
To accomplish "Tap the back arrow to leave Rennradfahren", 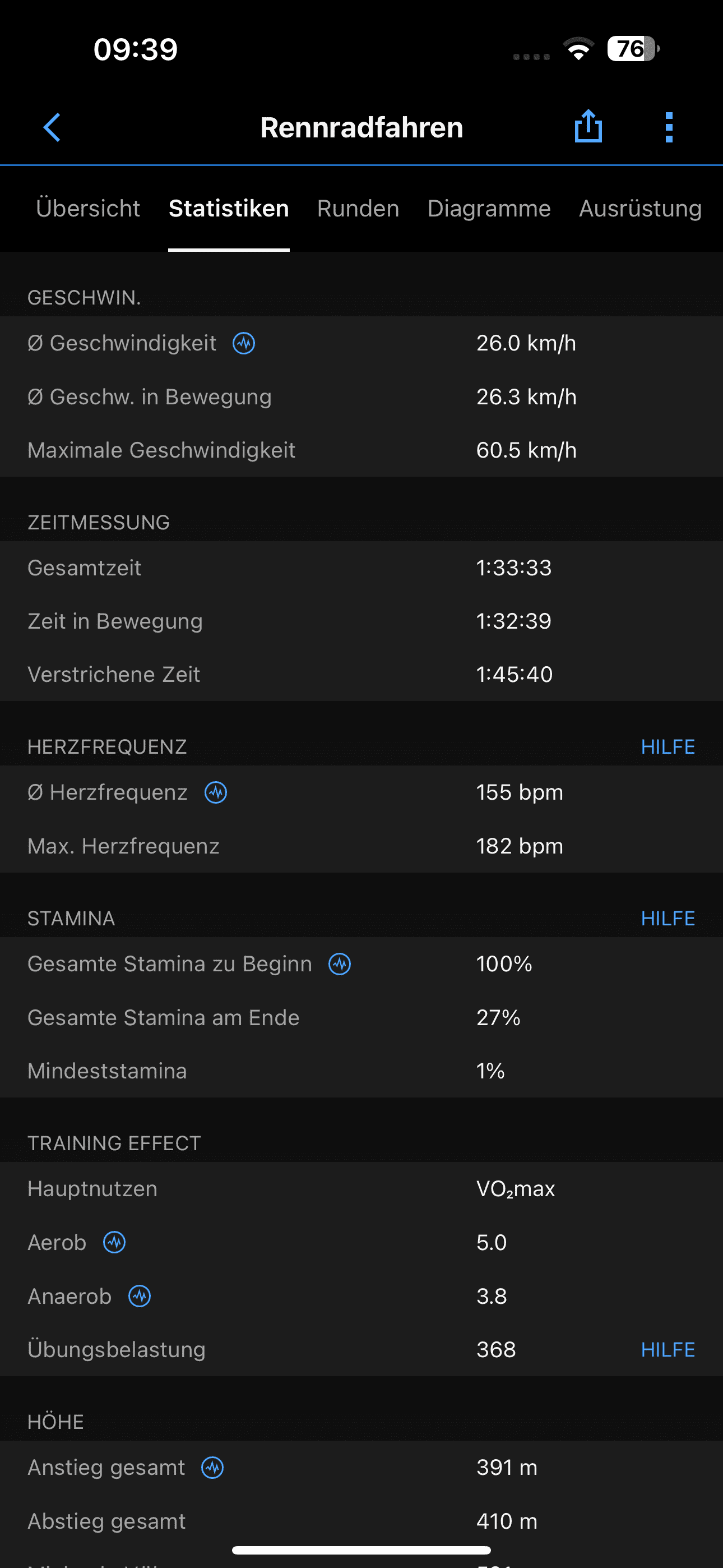I will [51, 127].
